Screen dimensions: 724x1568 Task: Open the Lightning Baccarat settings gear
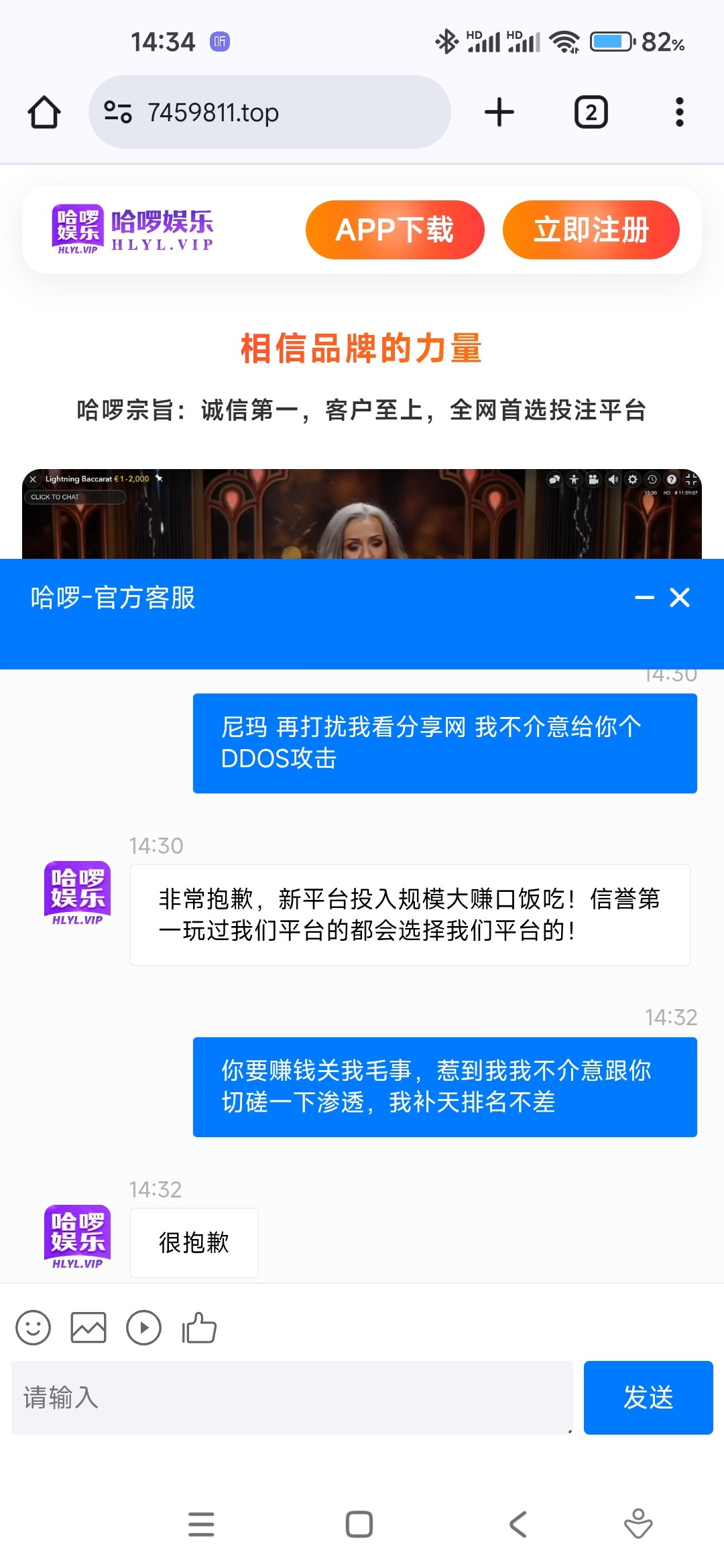pyautogui.click(x=631, y=478)
